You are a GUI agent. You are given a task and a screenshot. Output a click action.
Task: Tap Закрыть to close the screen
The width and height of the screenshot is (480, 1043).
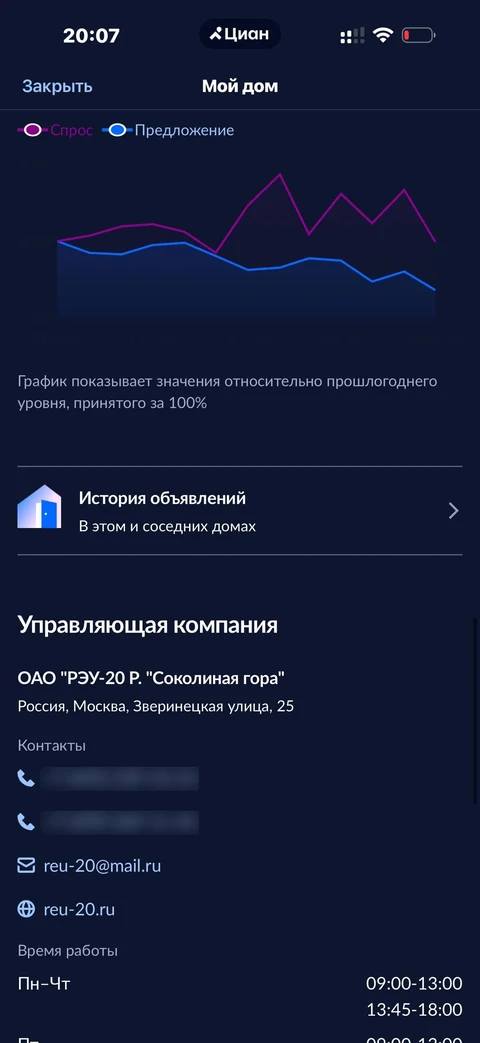point(57,86)
